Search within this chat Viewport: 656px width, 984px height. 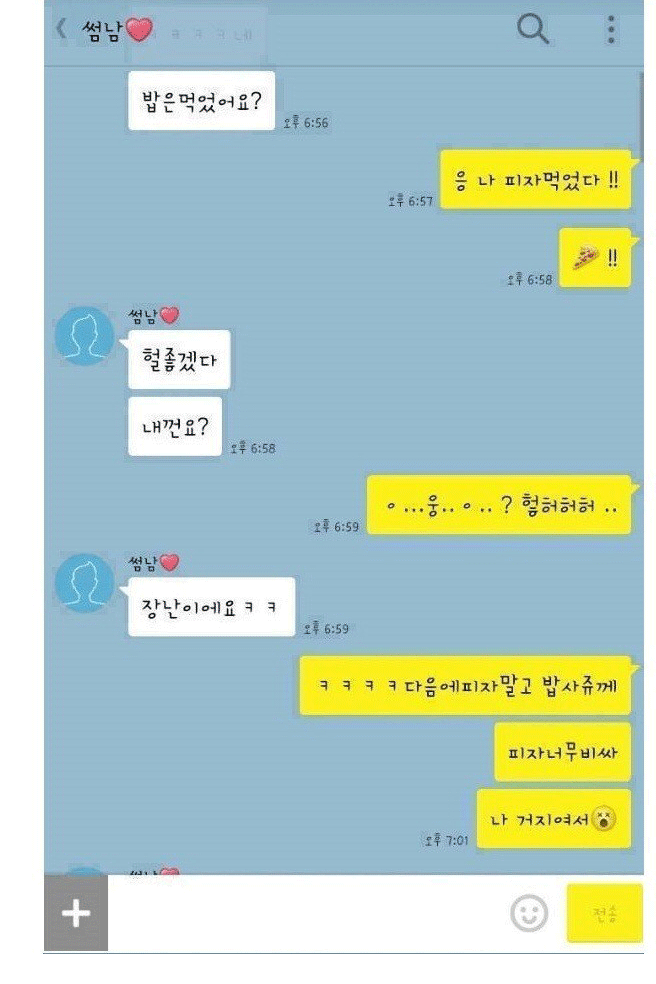[x=533, y=30]
